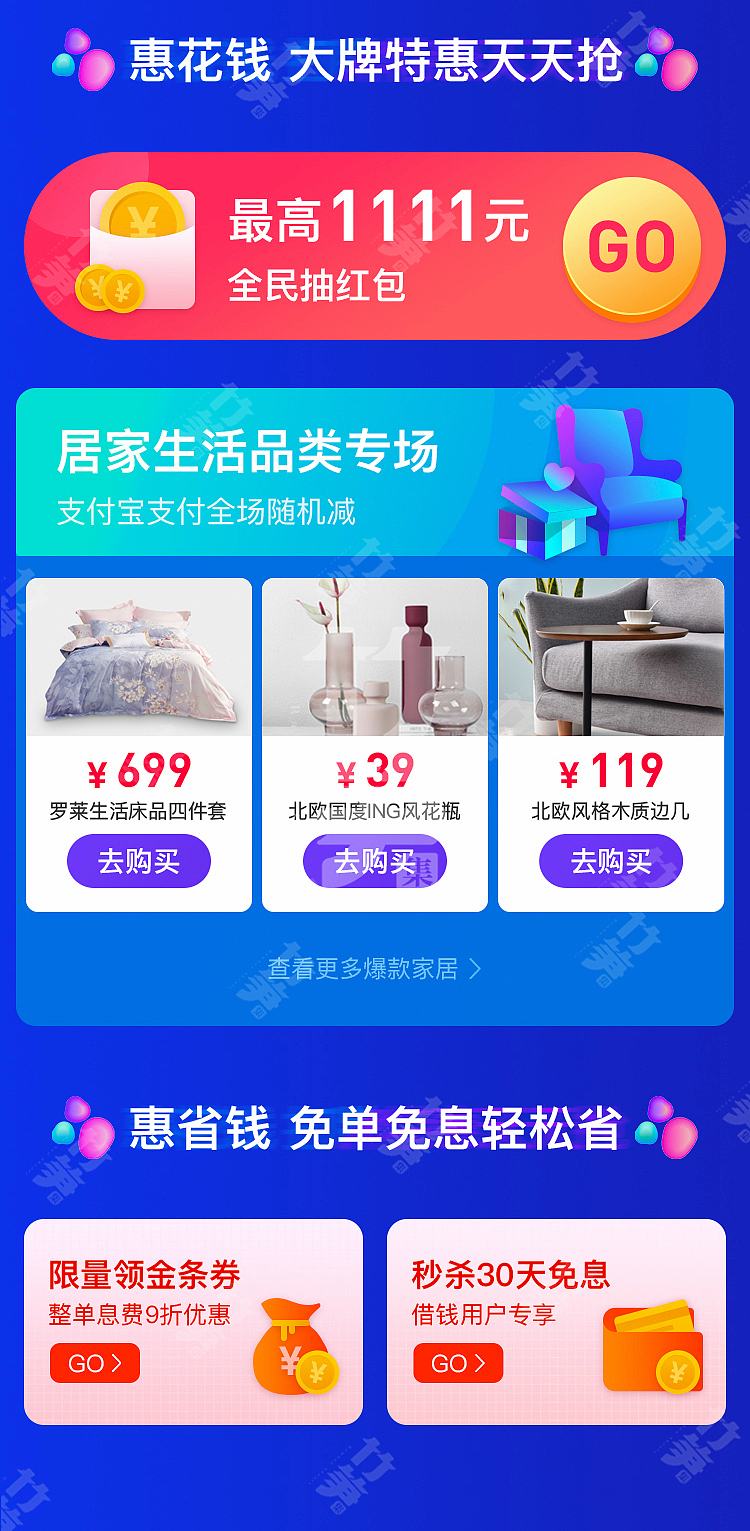Click 去购买 under the ¥39 flower vases
Viewport: 750px width, 1531px height.
pyautogui.click(x=375, y=860)
